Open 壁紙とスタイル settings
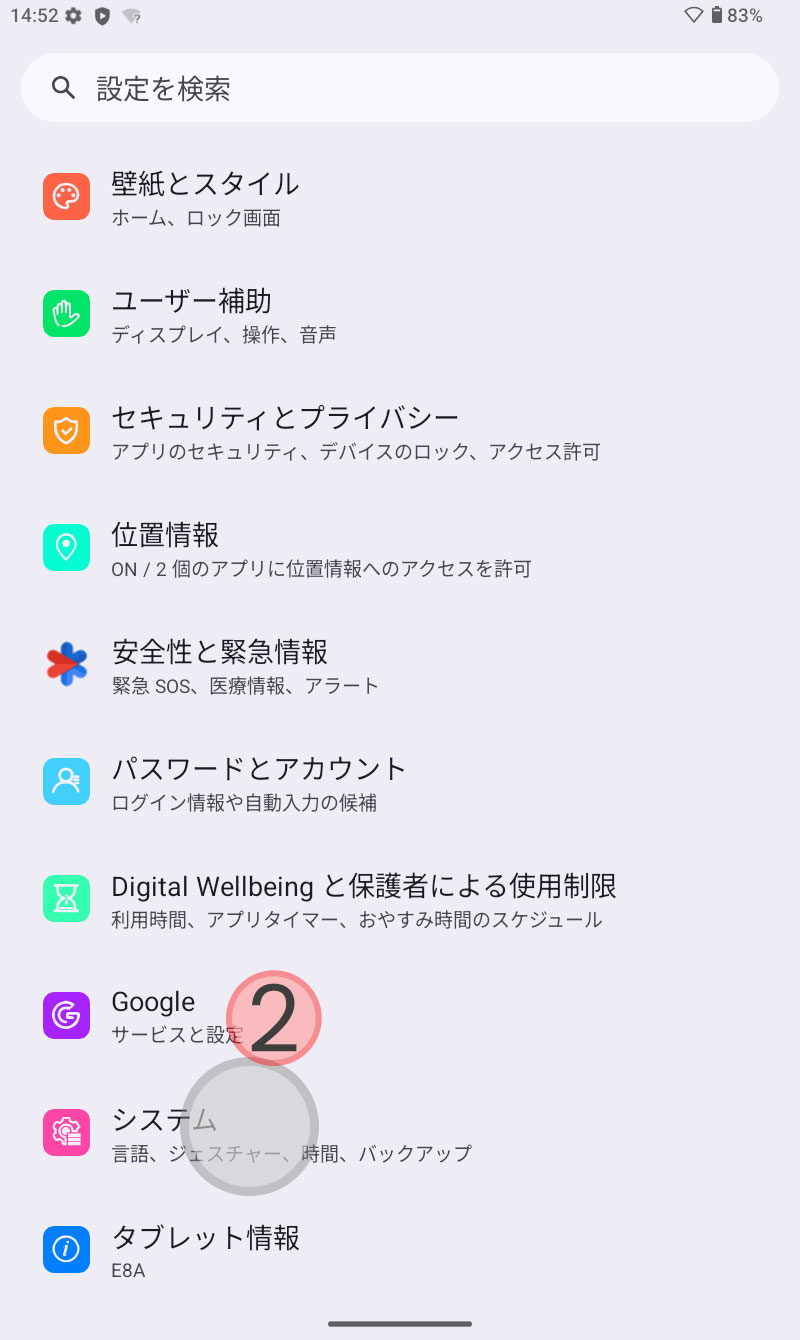The width and height of the screenshot is (800, 1340). 400,197
